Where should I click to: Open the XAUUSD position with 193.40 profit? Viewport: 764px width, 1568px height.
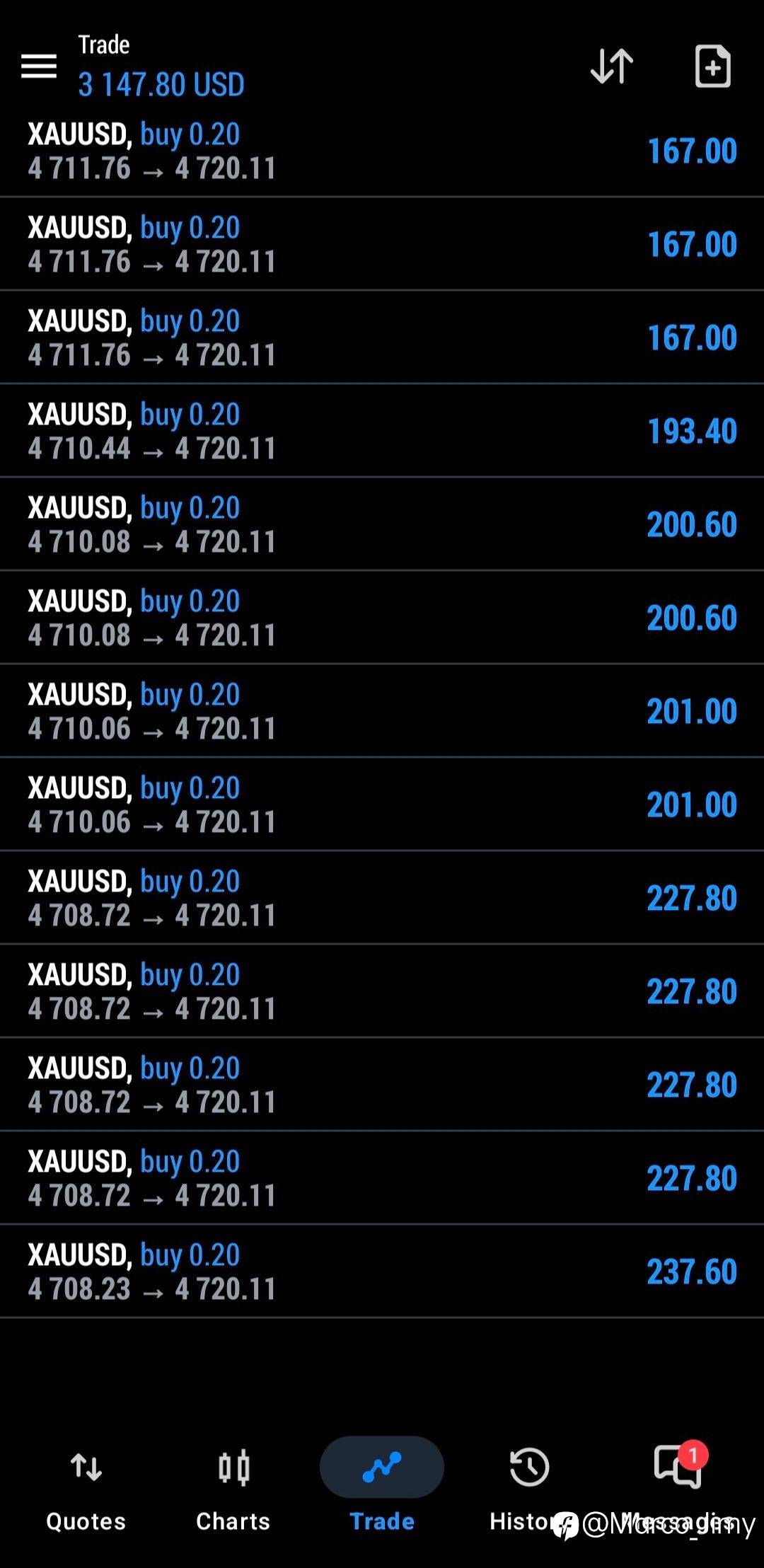pyautogui.click(x=382, y=431)
